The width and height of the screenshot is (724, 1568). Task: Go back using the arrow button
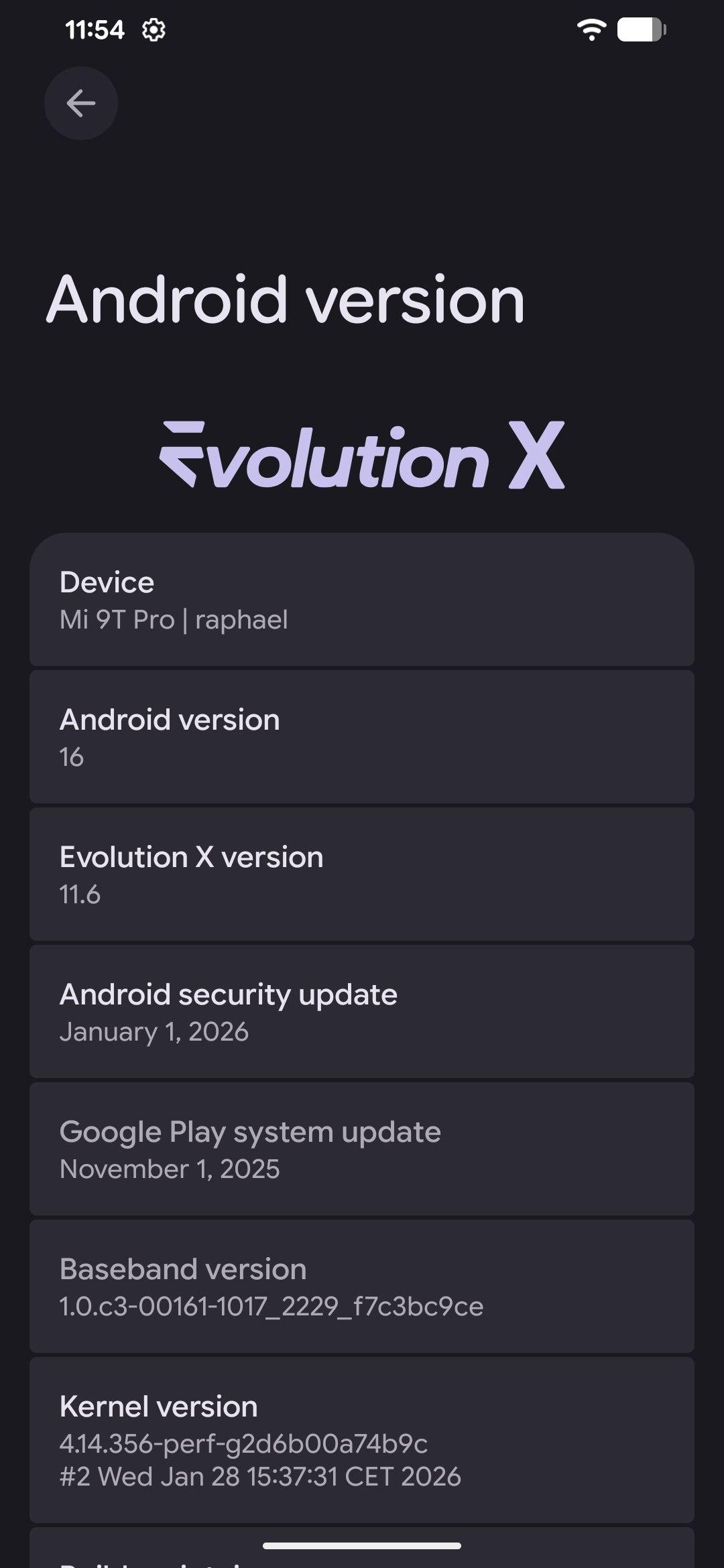pos(81,103)
